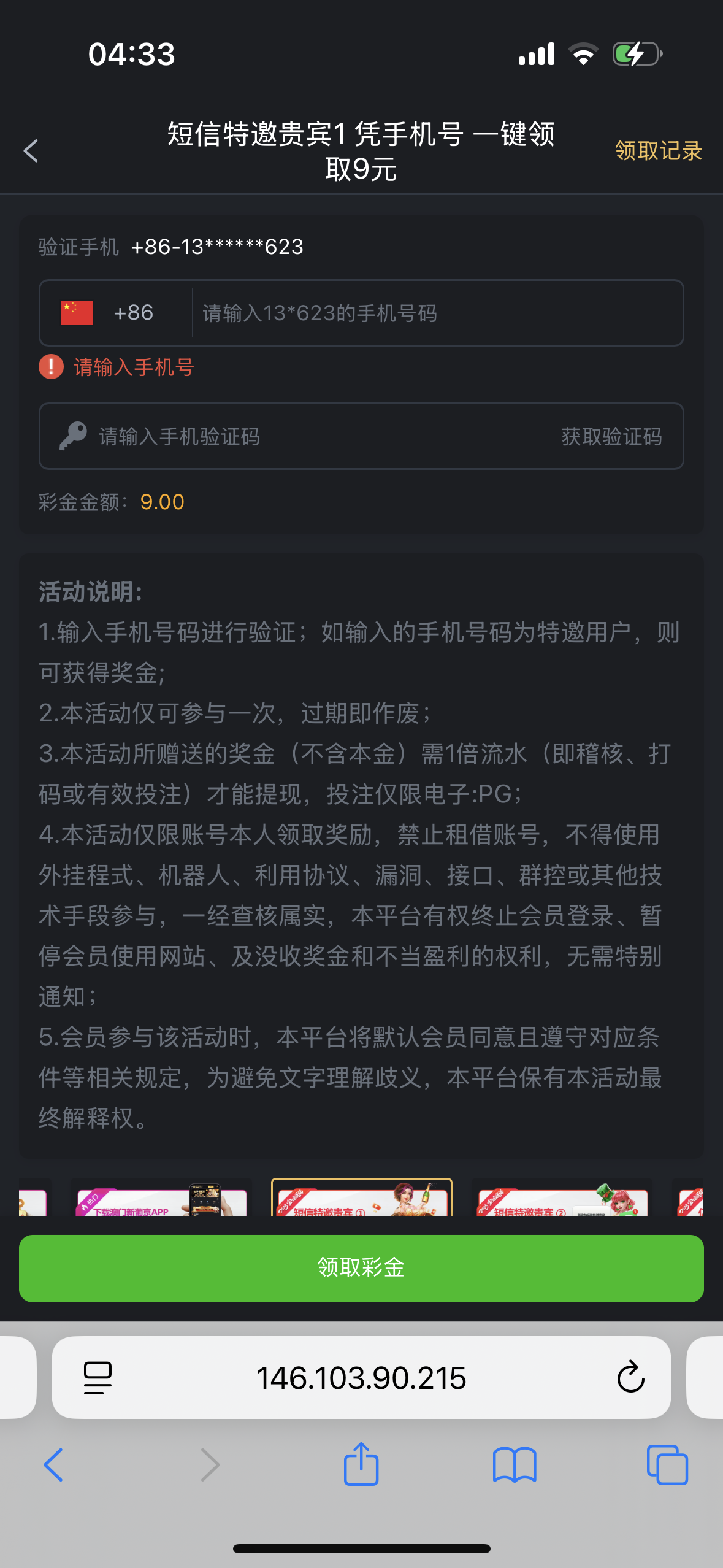Go back using the header arrow
This screenshot has height=1568, width=723.
pyautogui.click(x=31, y=151)
